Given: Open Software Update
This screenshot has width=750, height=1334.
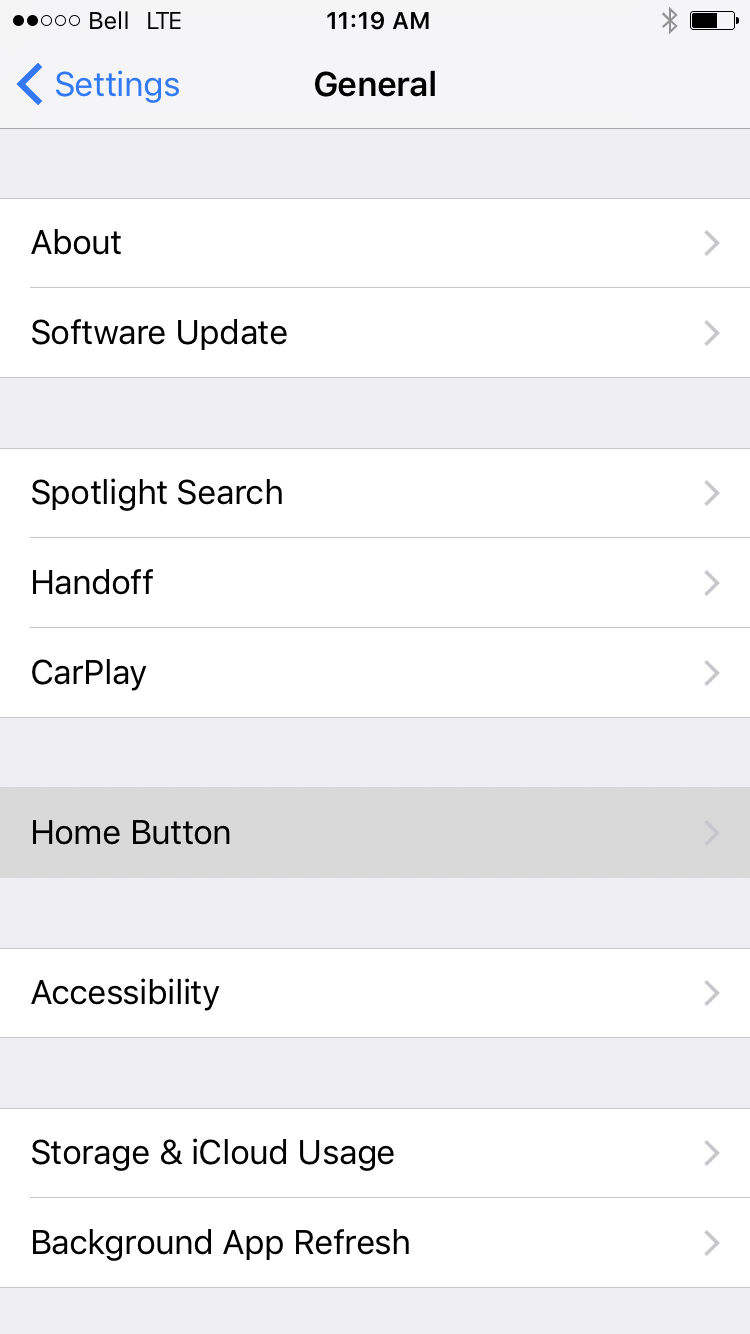Looking at the screenshot, I should coord(375,333).
